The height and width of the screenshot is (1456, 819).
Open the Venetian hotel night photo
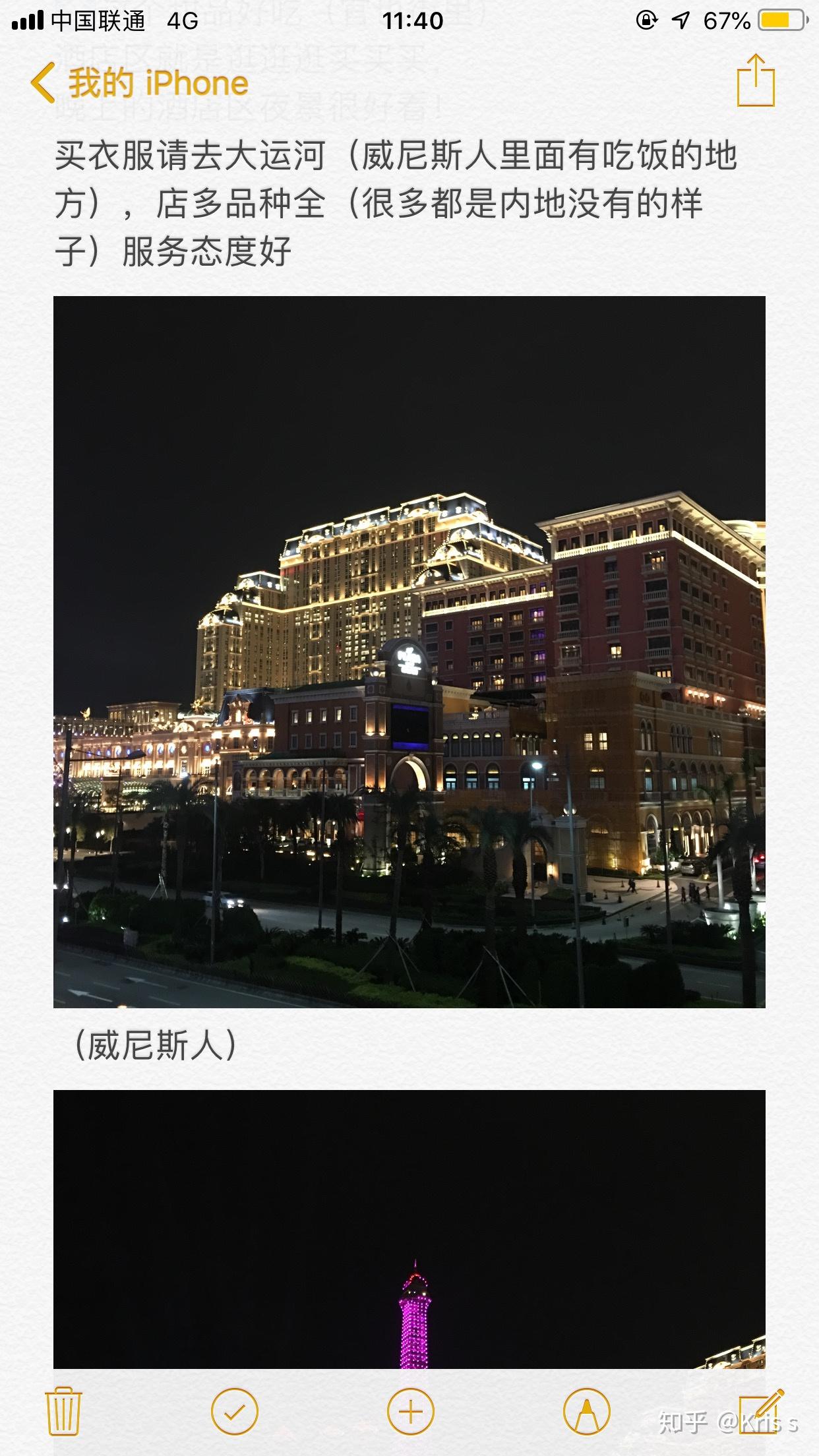[x=409, y=652]
